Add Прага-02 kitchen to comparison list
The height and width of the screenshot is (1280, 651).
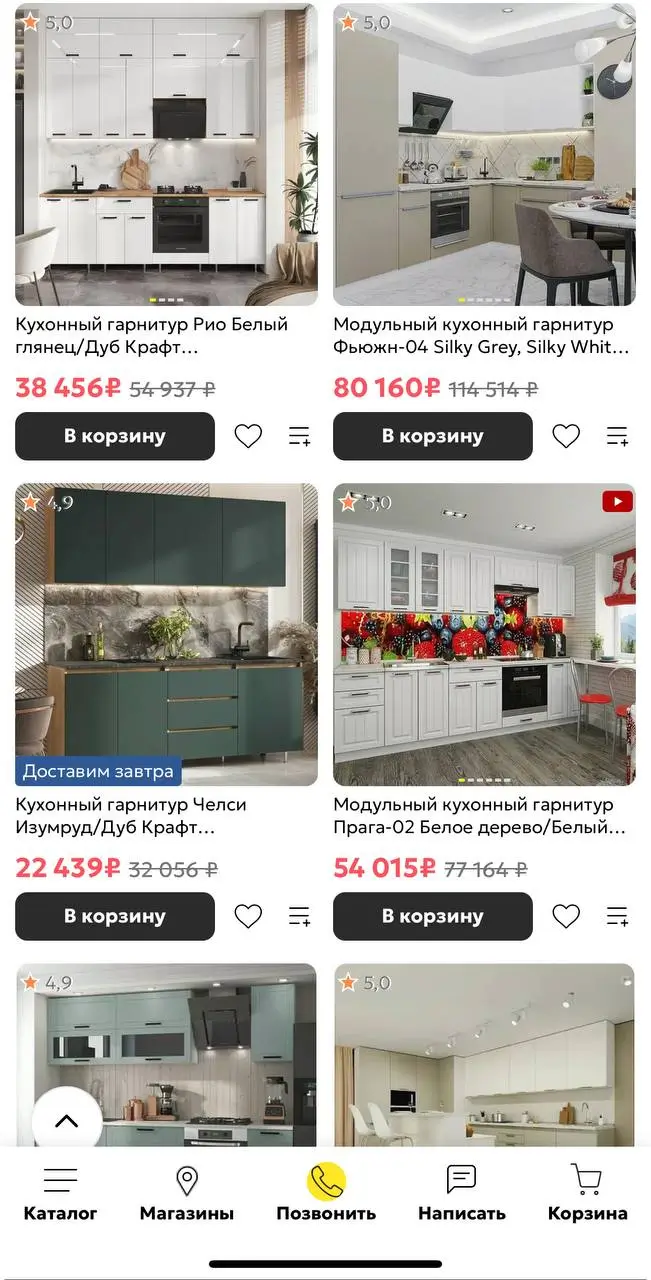coord(617,916)
